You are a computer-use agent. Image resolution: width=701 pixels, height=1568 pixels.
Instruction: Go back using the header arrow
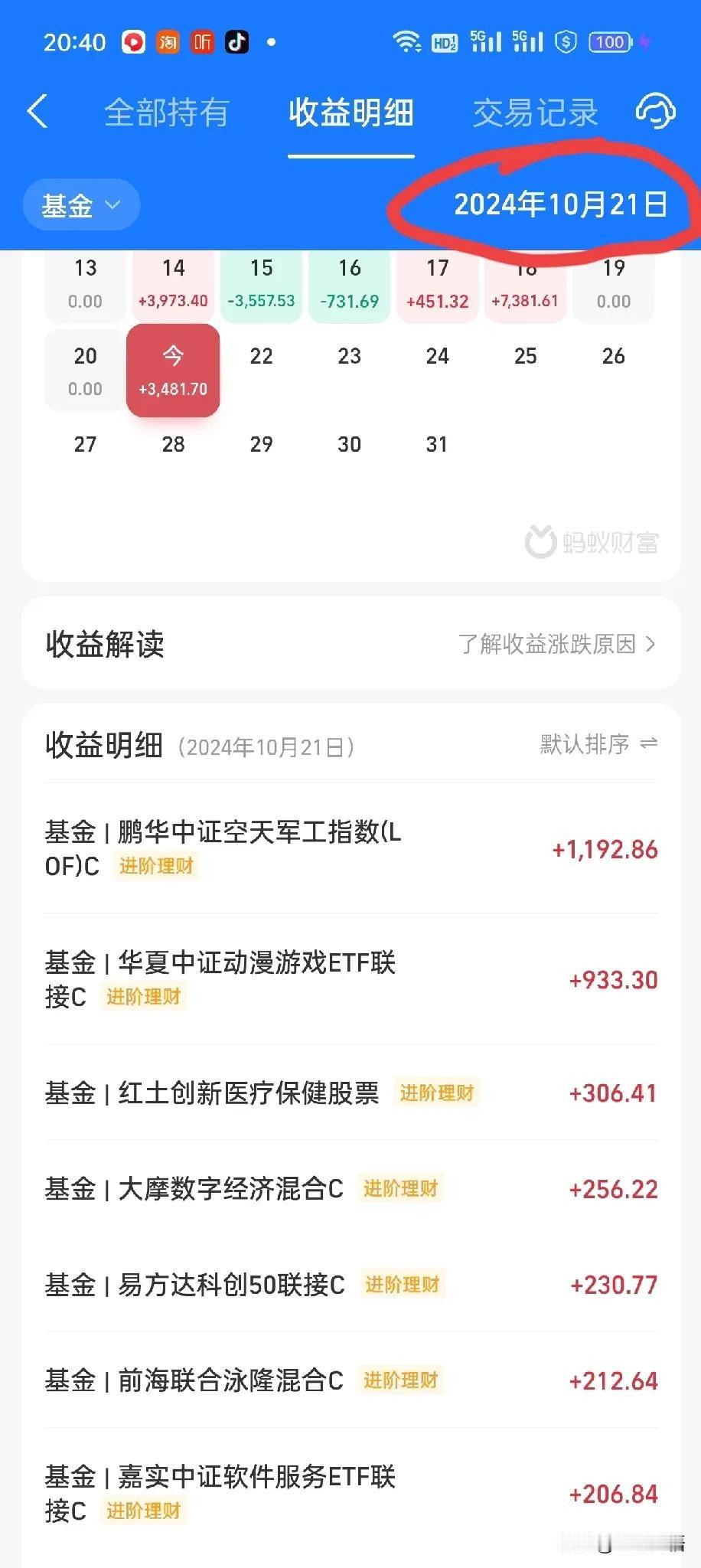point(37,112)
